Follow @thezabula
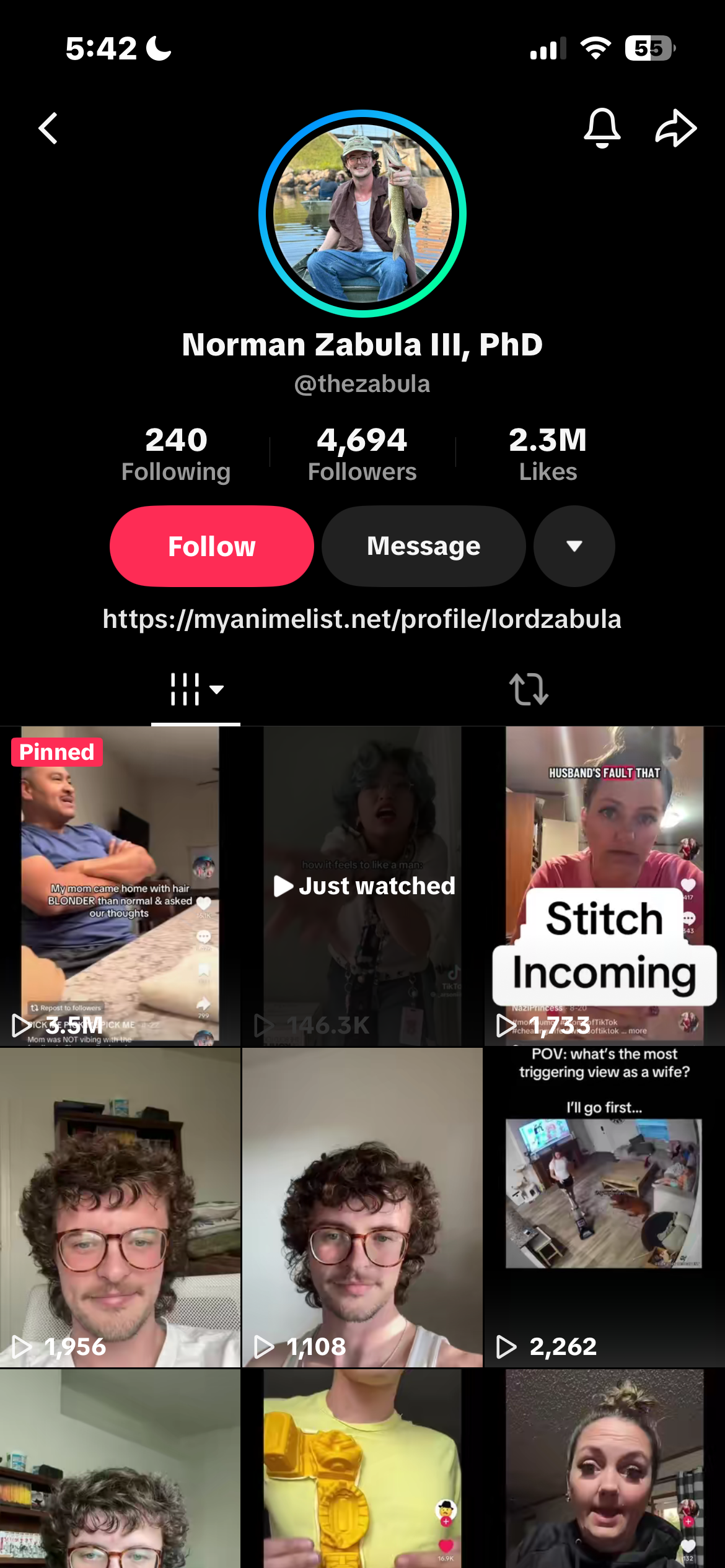This screenshot has height=1568, width=725. (x=212, y=546)
